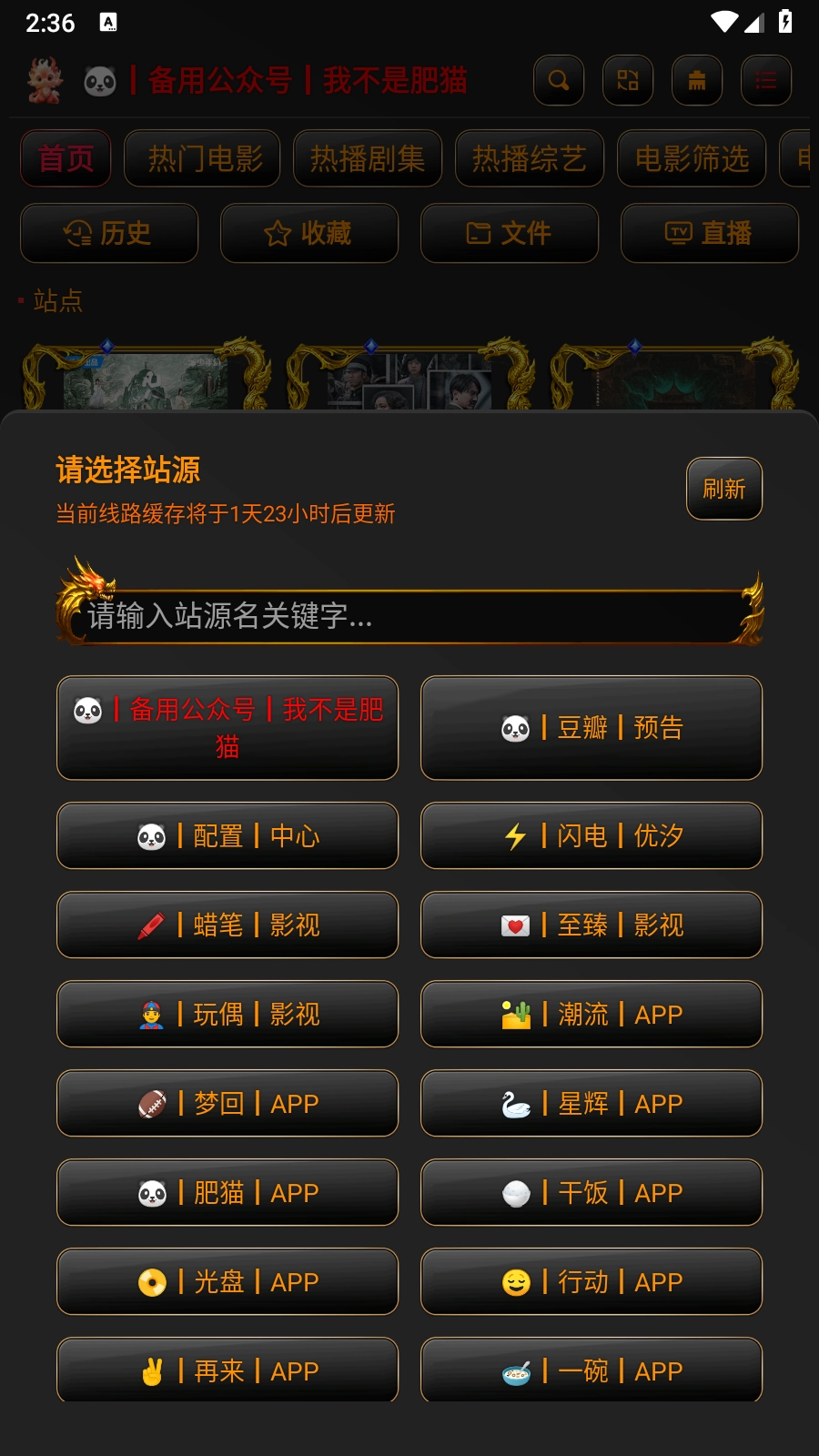Select 星辉 APP source
Image resolution: width=819 pixels, height=1456 pixels.
[591, 1103]
